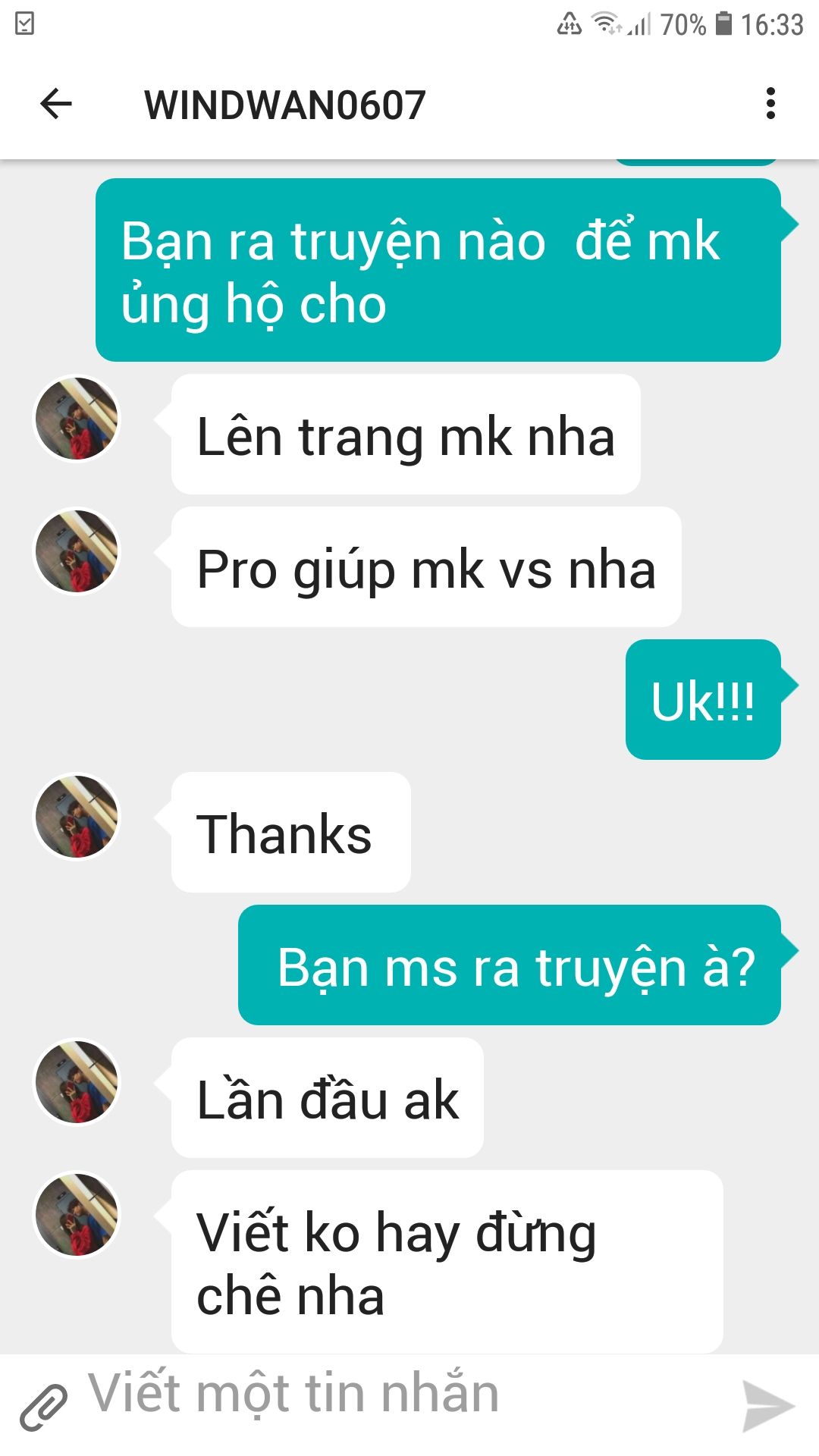The height and width of the screenshot is (1456, 819).
Task: Open avatar next to 'Lên trang mk nha'
Action: 77,419
